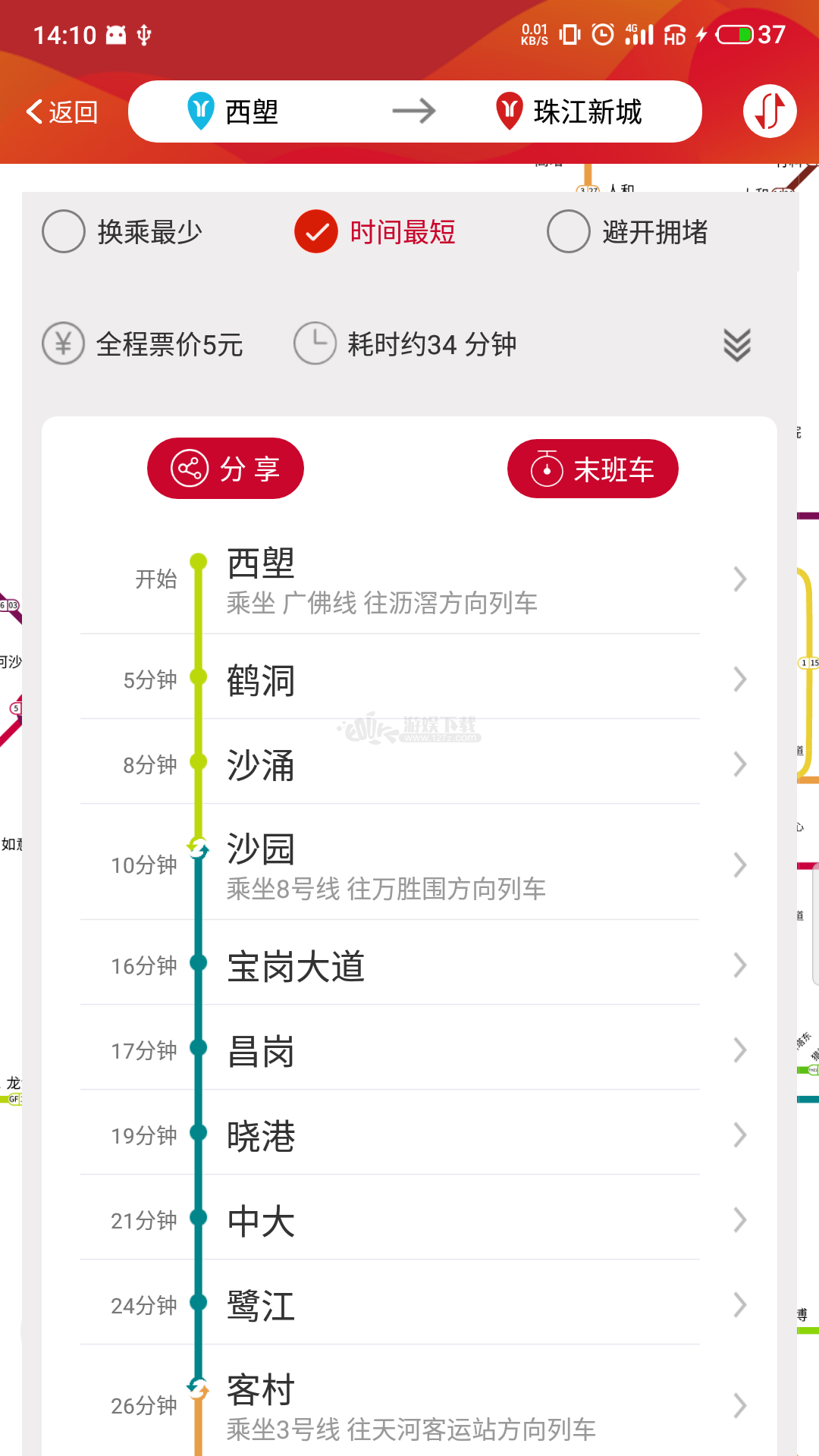Image resolution: width=819 pixels, height=1456 pixels.
Task: Change the origin station 西塱
Action: [x=233, y=111]
